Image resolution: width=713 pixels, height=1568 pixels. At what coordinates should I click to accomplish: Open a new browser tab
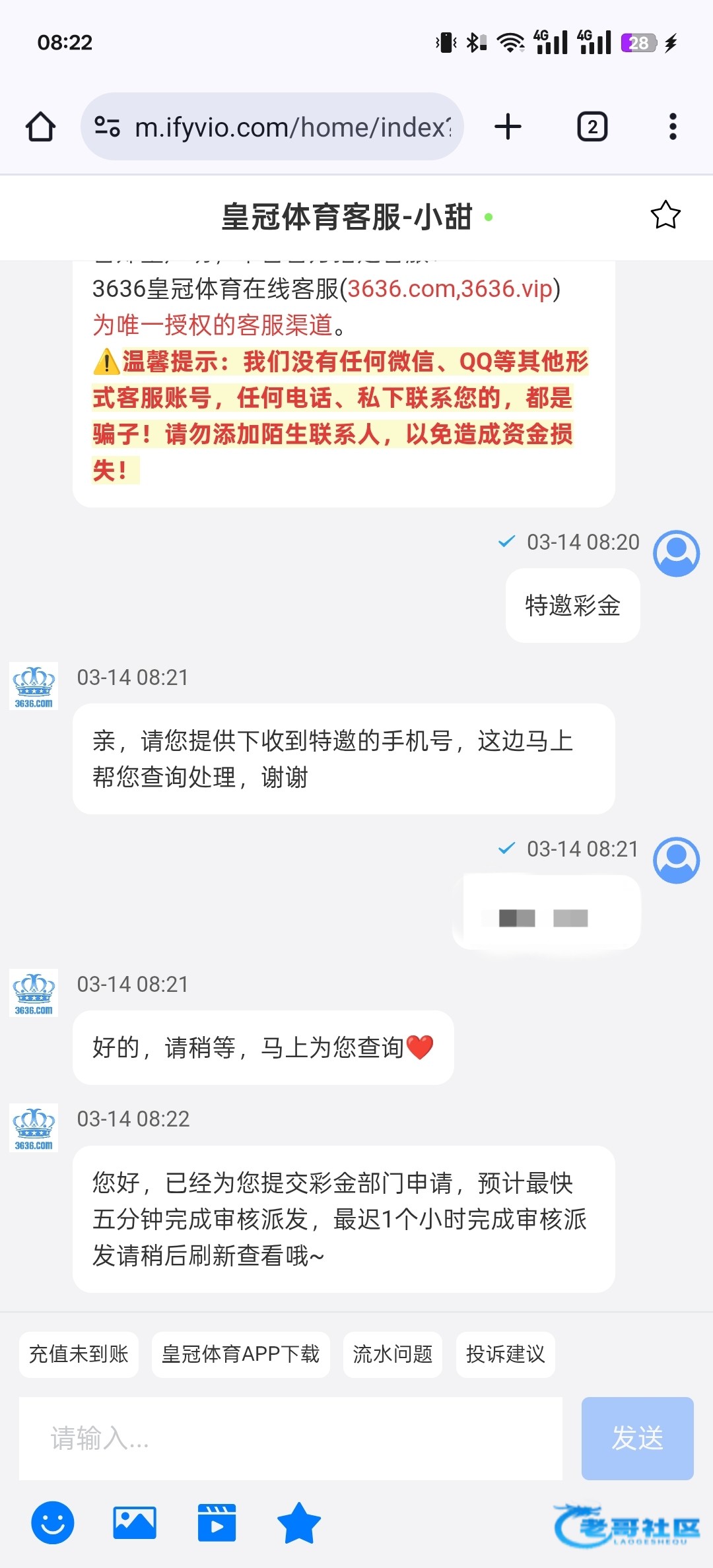508,127
